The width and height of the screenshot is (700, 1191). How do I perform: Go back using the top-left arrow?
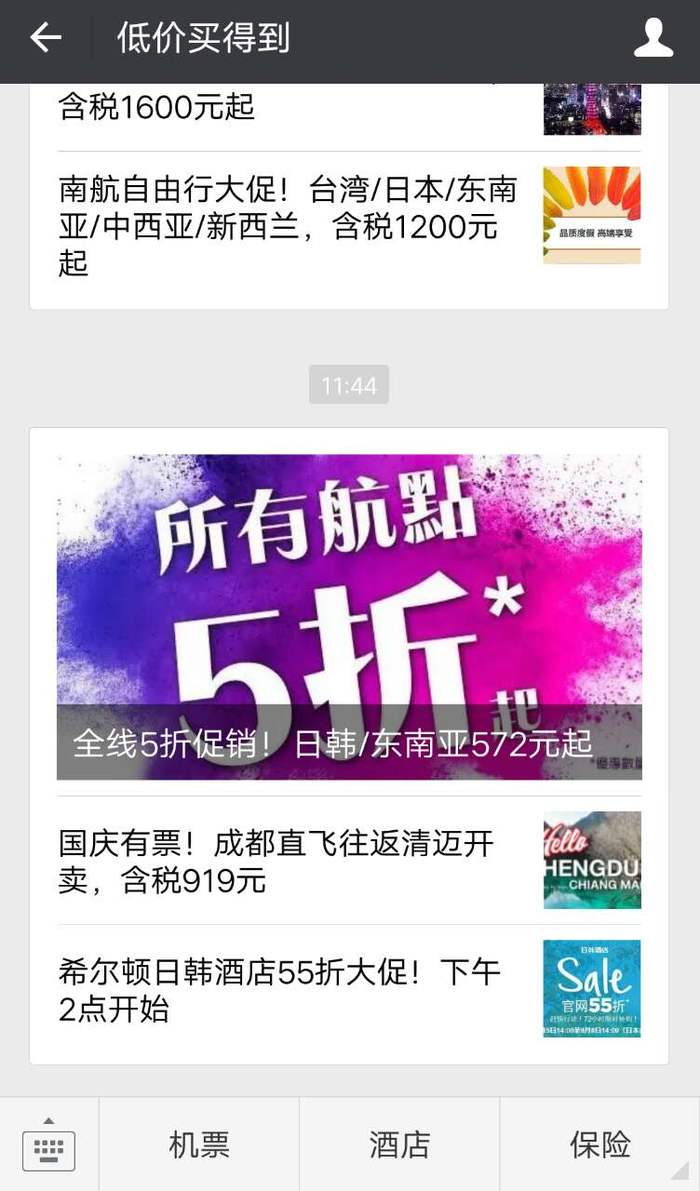[x=46, y=37]
